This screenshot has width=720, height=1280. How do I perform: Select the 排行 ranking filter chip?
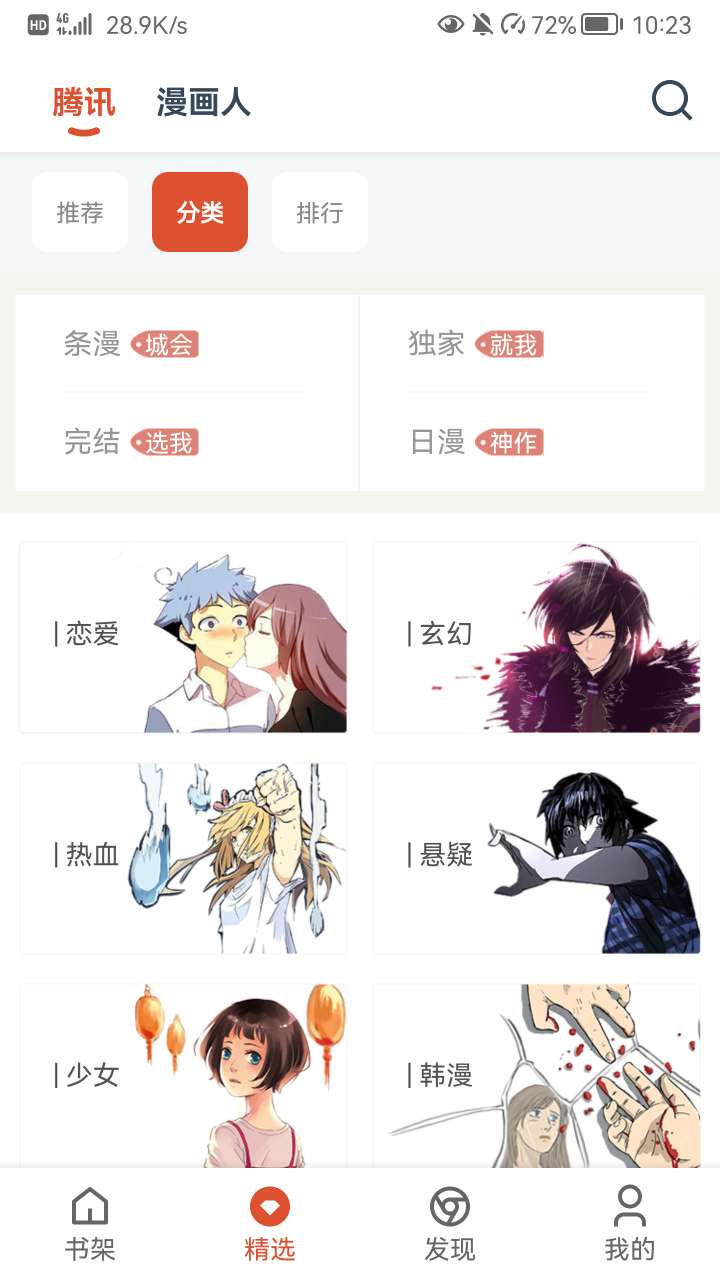pyautogui.click(x=320, y=211)
